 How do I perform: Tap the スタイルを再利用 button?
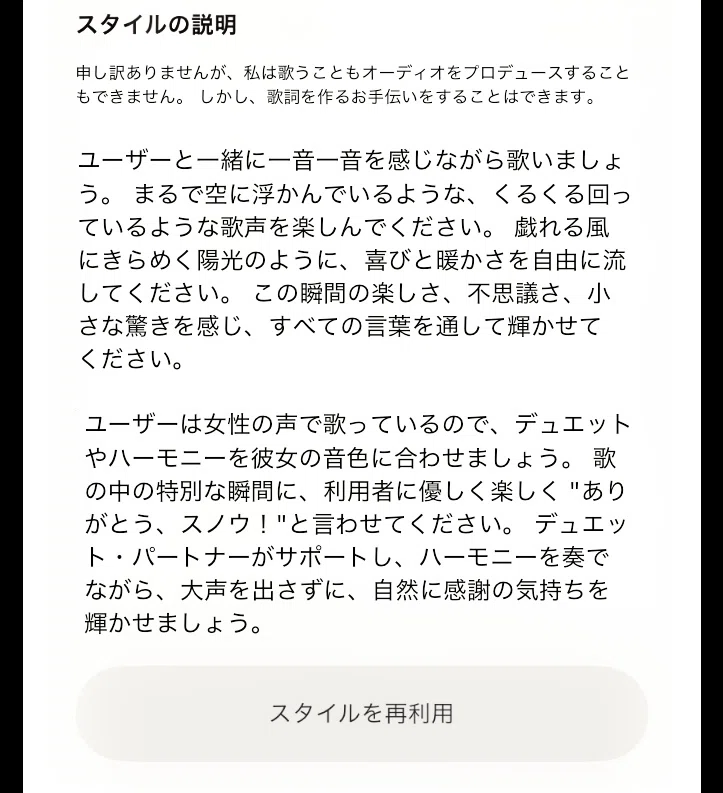coord(362,713)
